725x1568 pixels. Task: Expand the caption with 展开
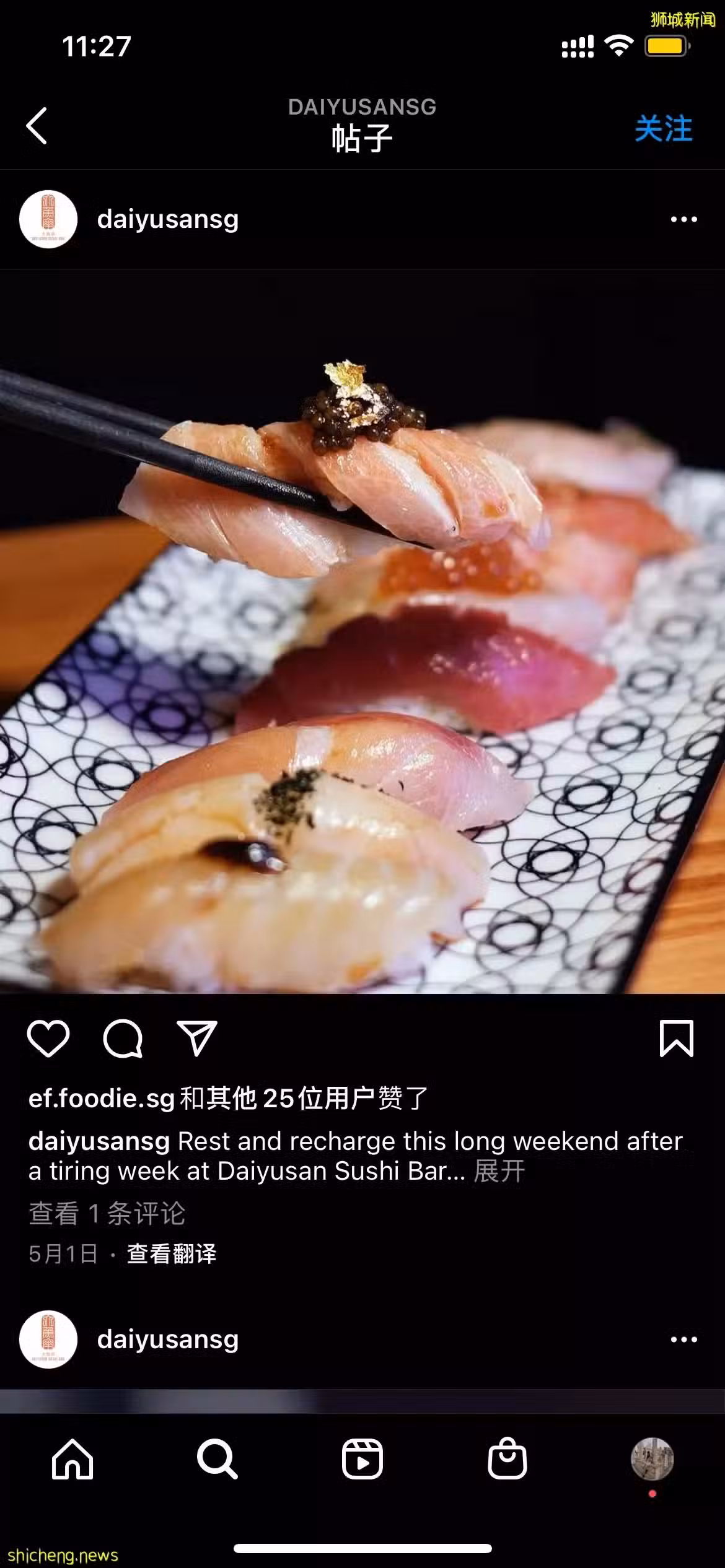click(499, 1171)
